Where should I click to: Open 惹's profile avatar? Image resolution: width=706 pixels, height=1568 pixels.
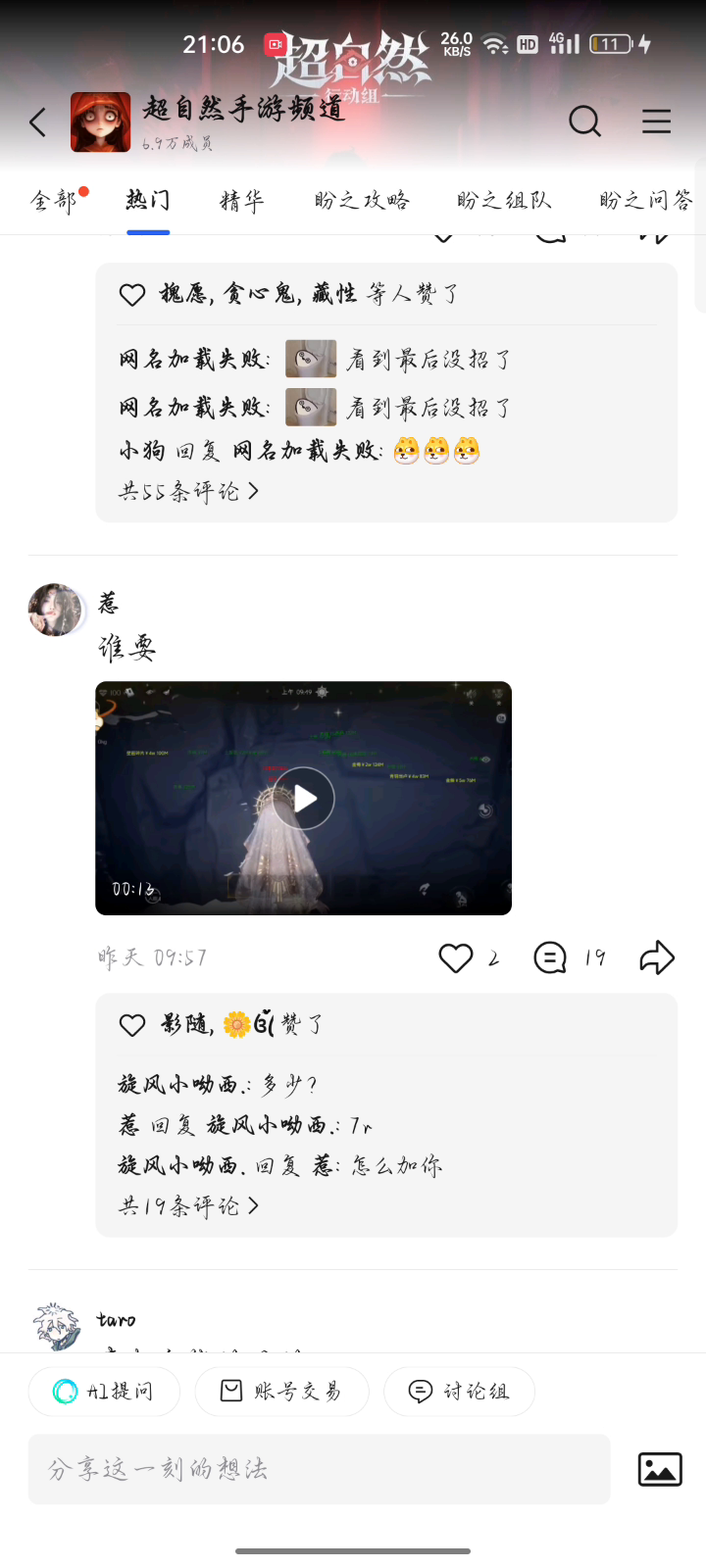click(56, 610)
